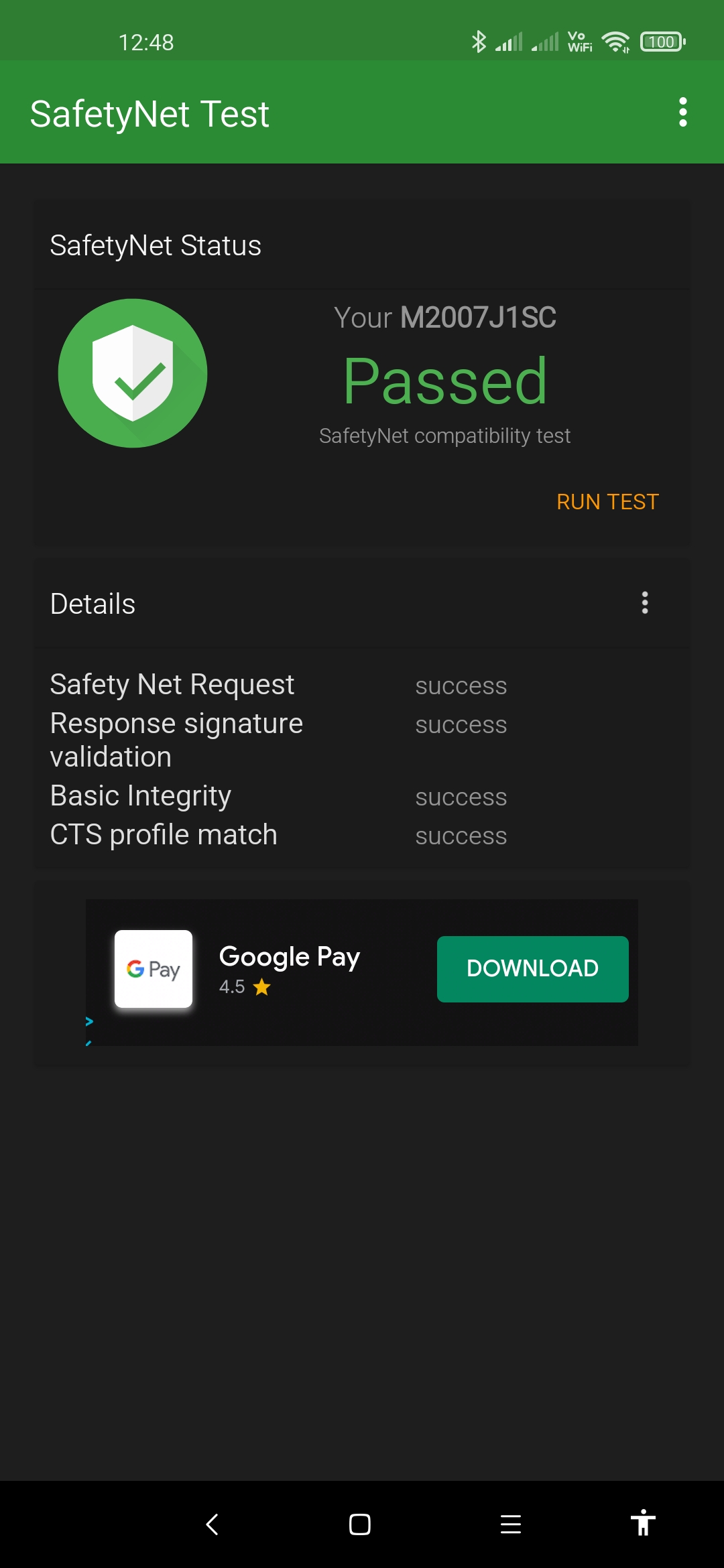Open the app bar overflow menu
The height and width of the screenshot is (1568, 724).
click(682, 112)
